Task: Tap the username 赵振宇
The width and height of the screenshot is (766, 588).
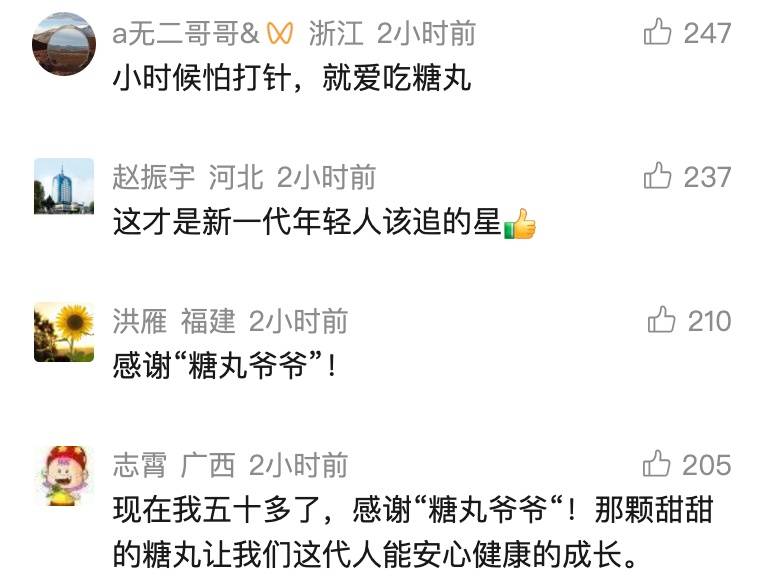Action: [x=153, y=178]
